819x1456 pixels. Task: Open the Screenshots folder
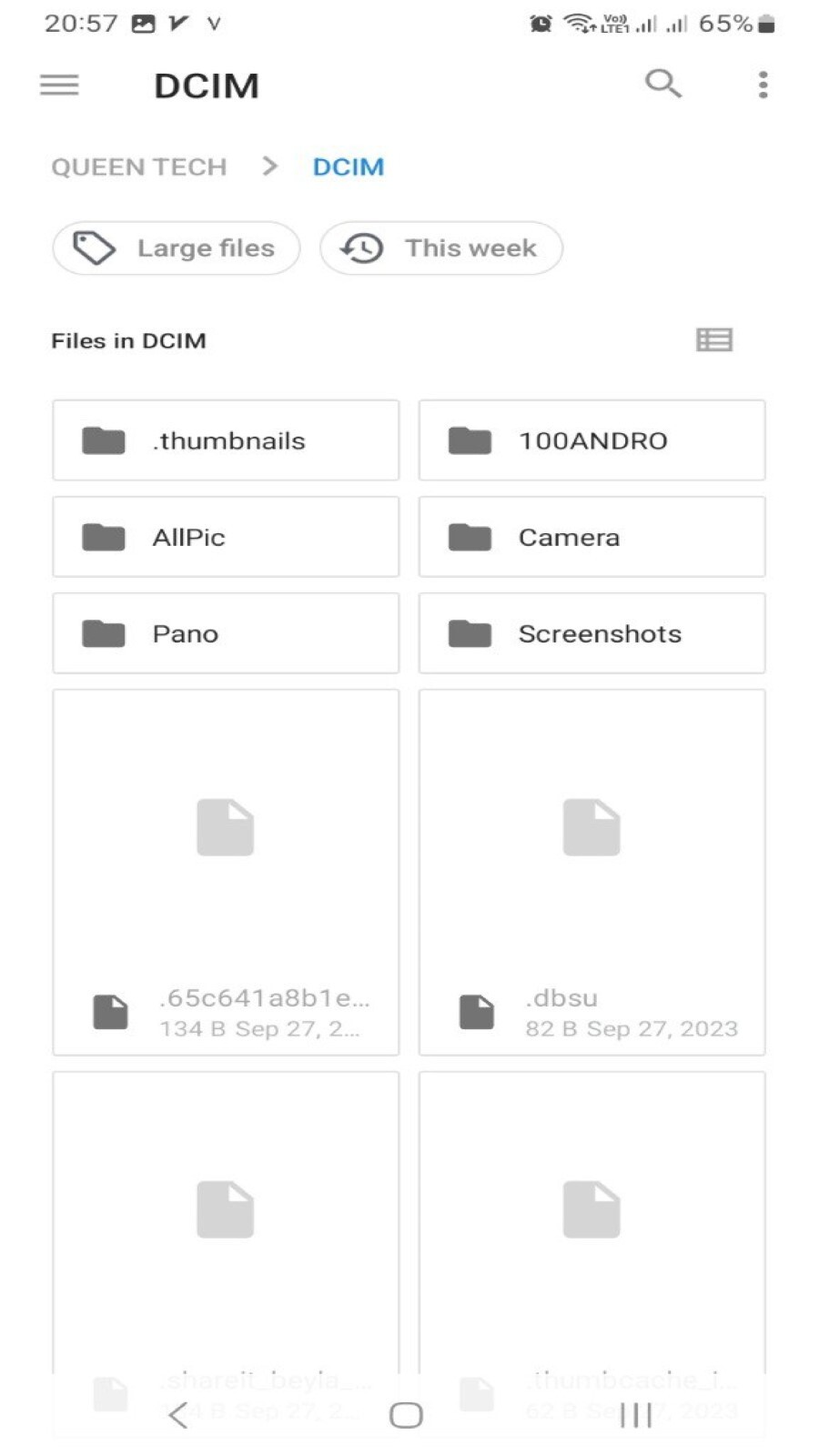[x=591, y=633]
